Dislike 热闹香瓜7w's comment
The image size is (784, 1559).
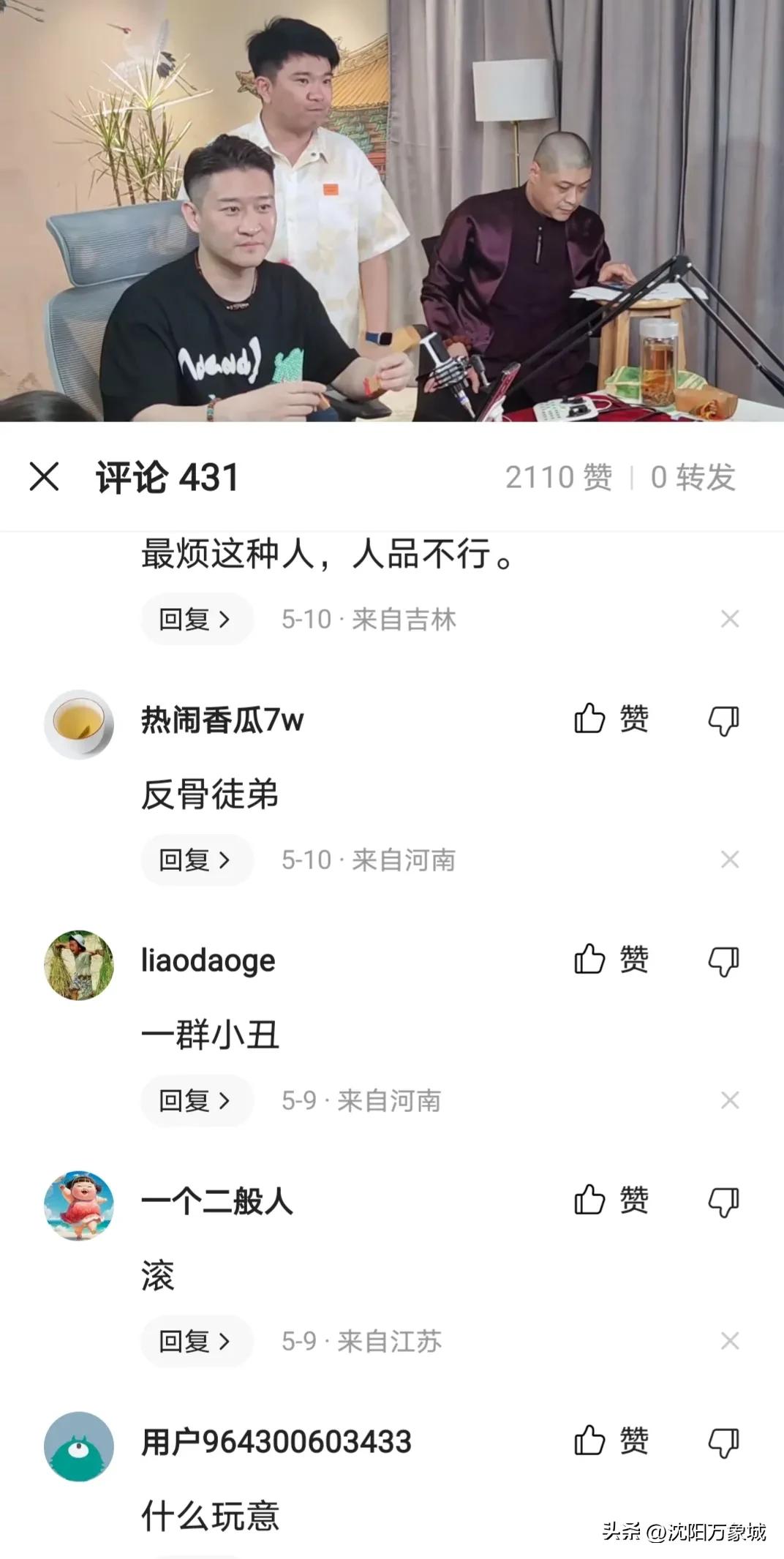click(724, 721)
